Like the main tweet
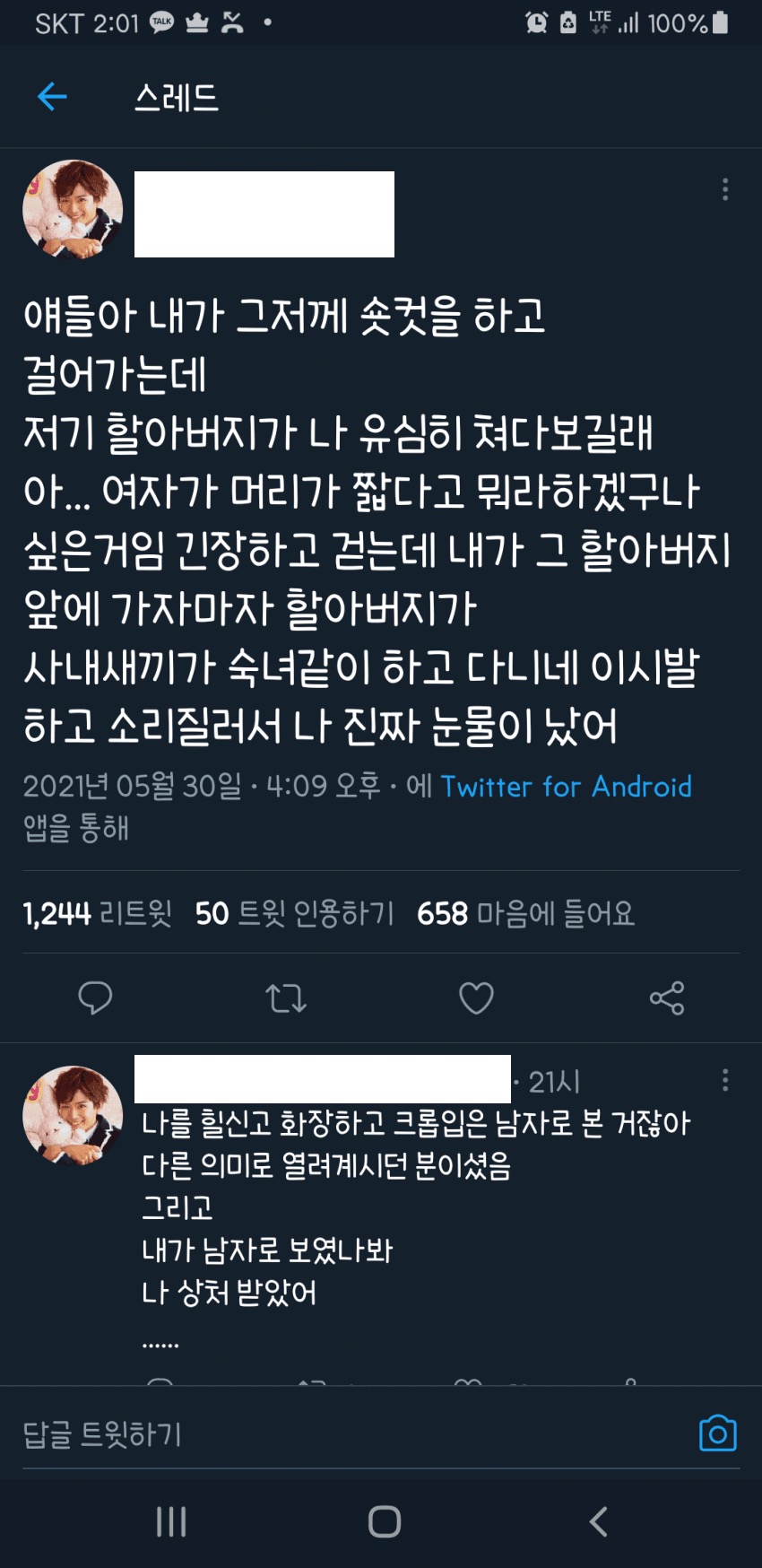Image resolution: width=762 pixels, height=1568 pixels. (476, 997)
